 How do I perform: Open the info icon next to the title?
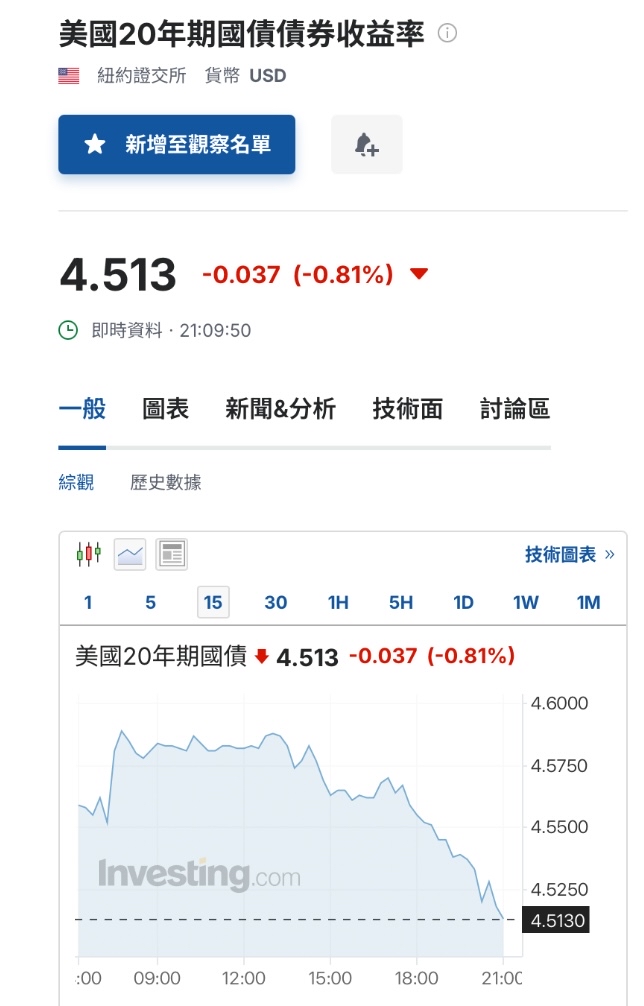(447, 34)
